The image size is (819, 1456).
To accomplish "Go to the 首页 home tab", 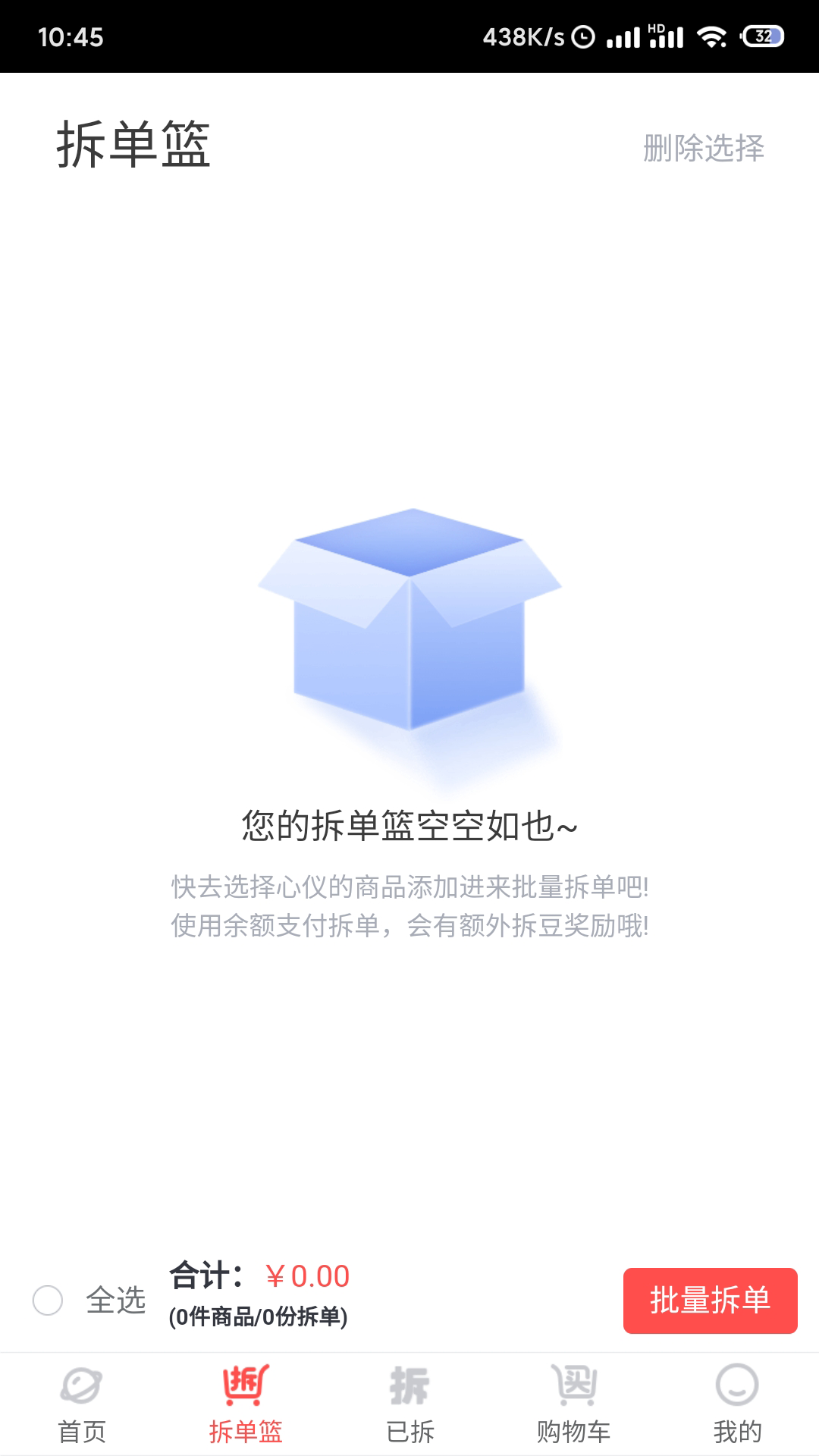I will click(x=82, y=1404).
